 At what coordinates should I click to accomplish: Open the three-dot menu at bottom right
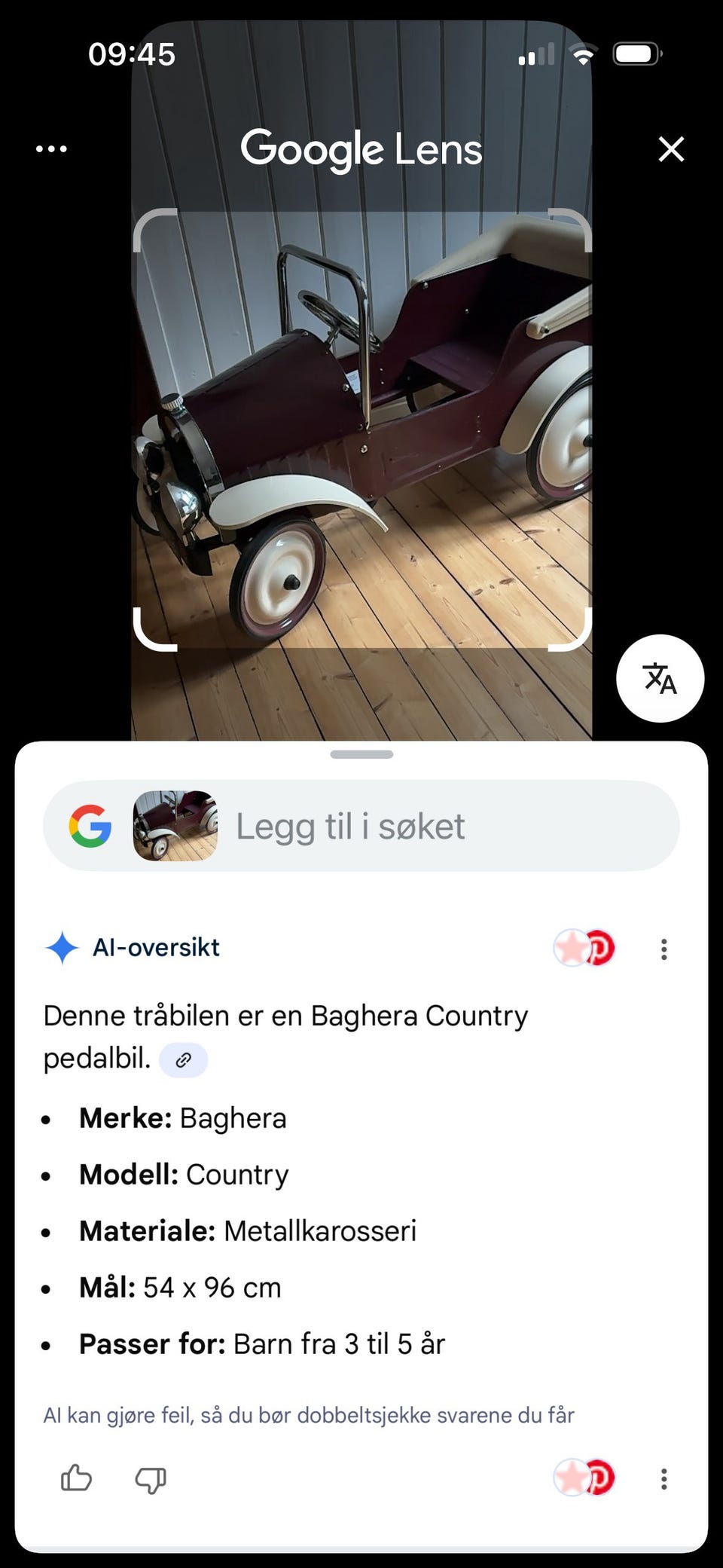pos(664,1480)
